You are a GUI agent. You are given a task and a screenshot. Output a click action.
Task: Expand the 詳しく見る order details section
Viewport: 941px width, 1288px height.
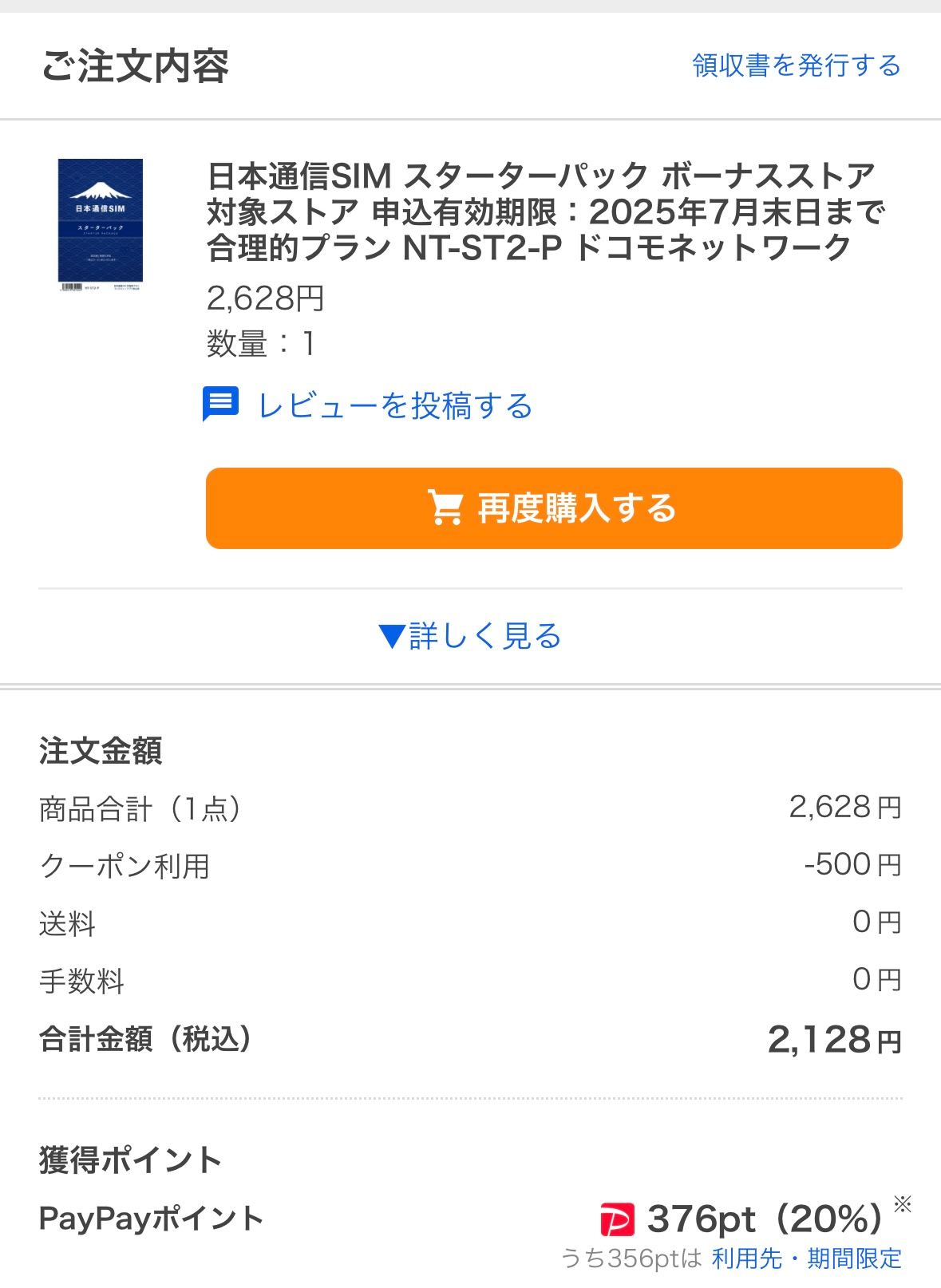(x=471, y=638)
